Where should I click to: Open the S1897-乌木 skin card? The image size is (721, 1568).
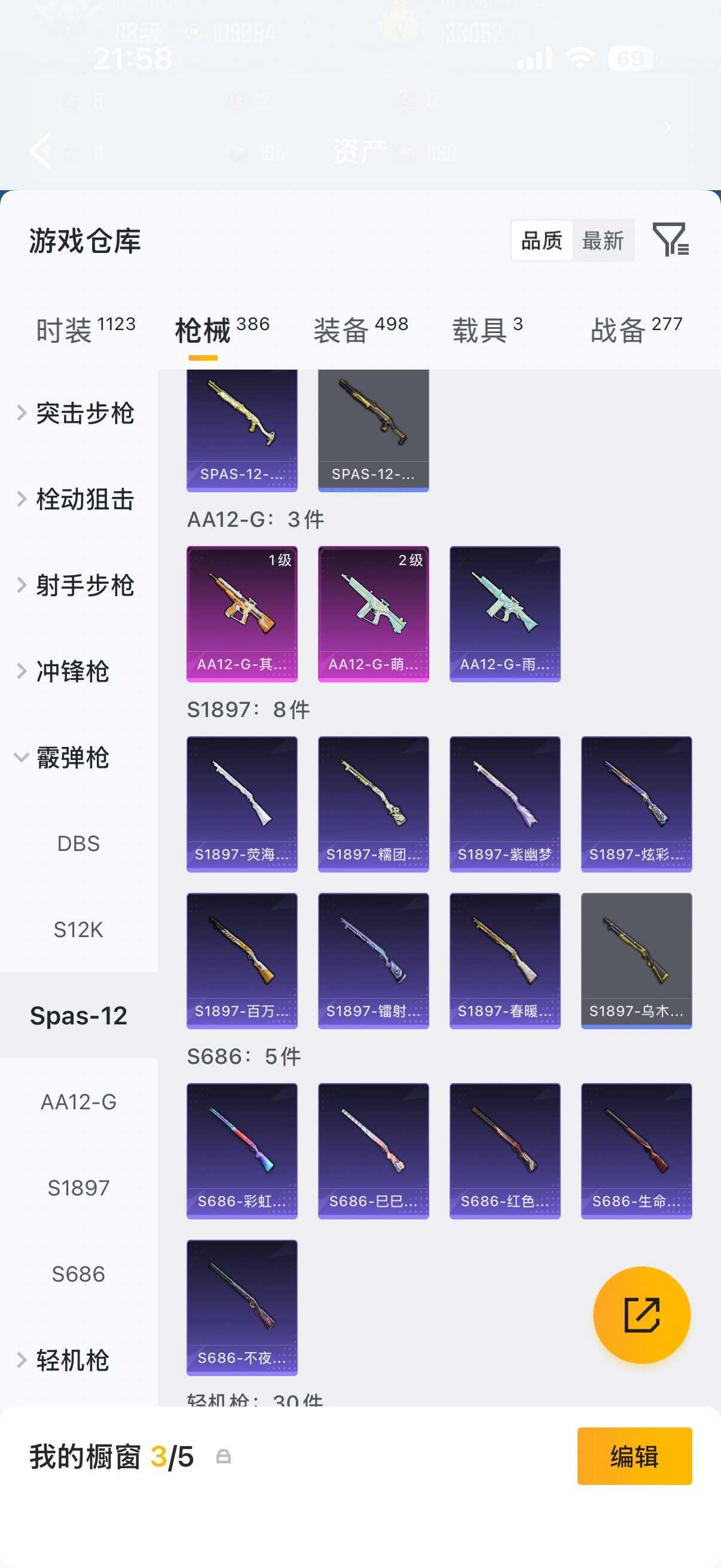tap(637, 960)
